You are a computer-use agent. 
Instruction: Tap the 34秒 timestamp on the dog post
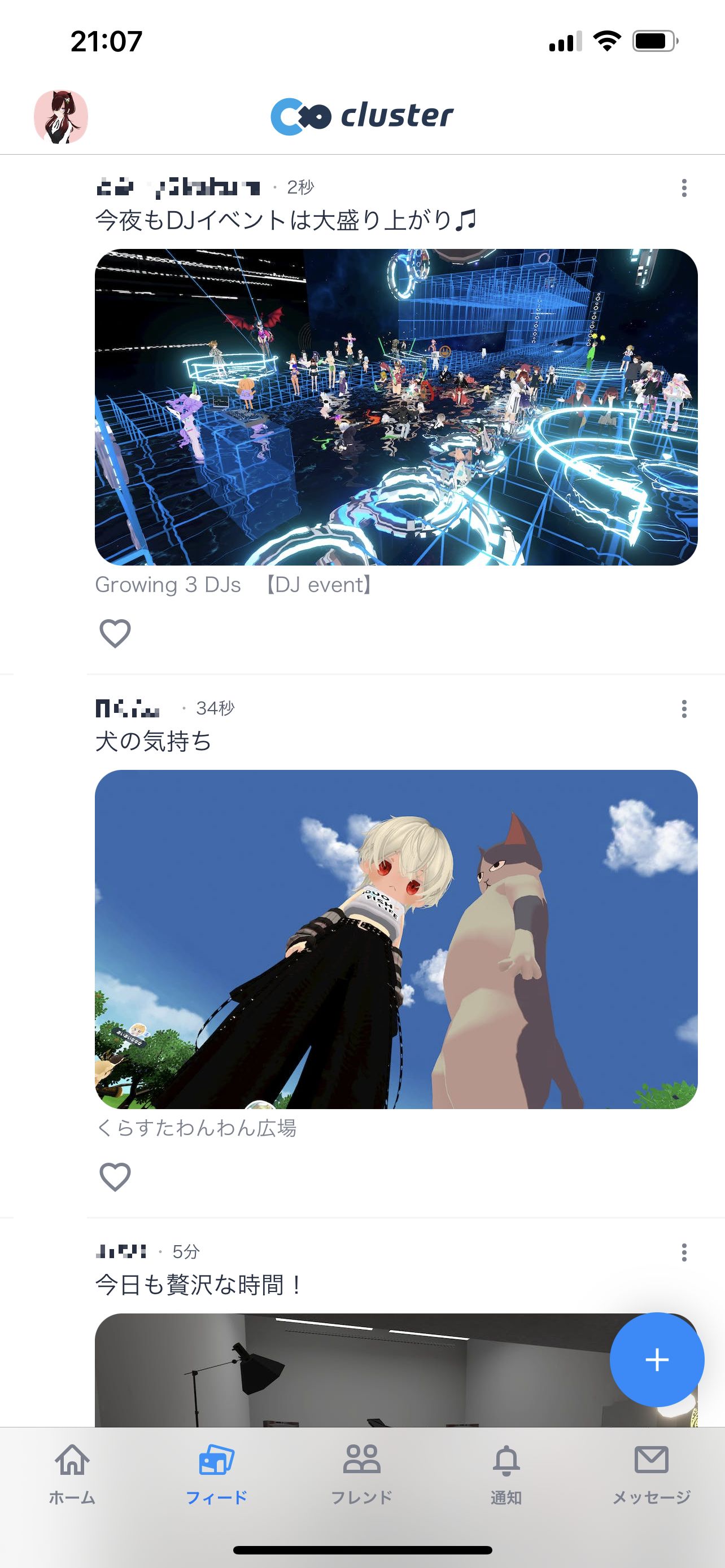point(216,708)
